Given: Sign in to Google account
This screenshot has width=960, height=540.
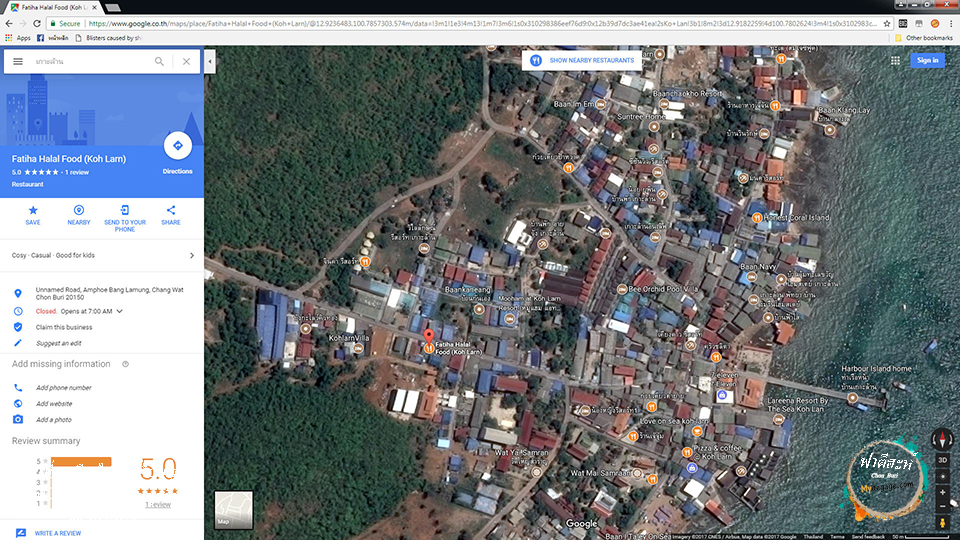Looking at the screenshot, I should (927, 60).
